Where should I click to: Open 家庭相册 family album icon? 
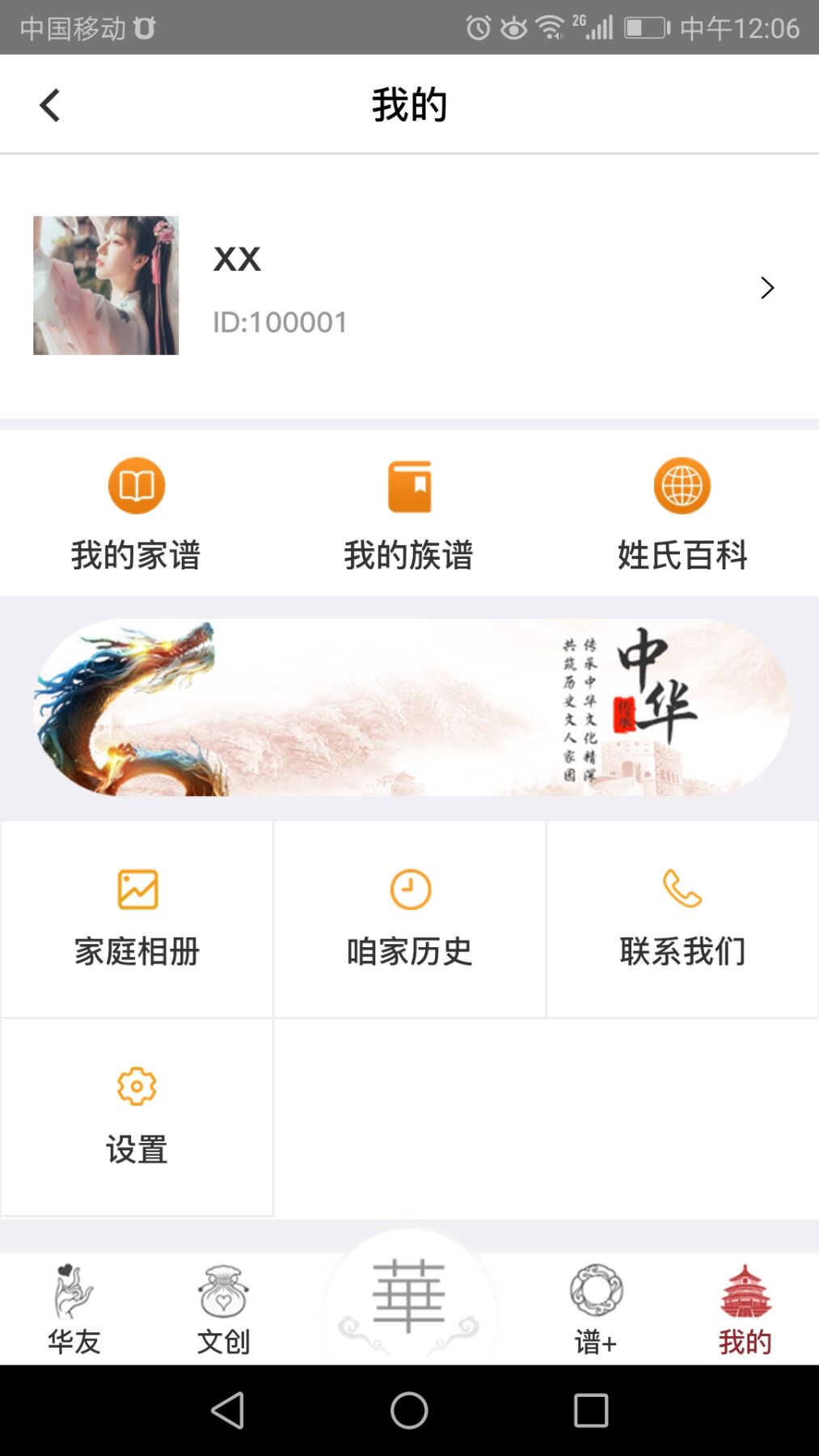click(137, 890)
